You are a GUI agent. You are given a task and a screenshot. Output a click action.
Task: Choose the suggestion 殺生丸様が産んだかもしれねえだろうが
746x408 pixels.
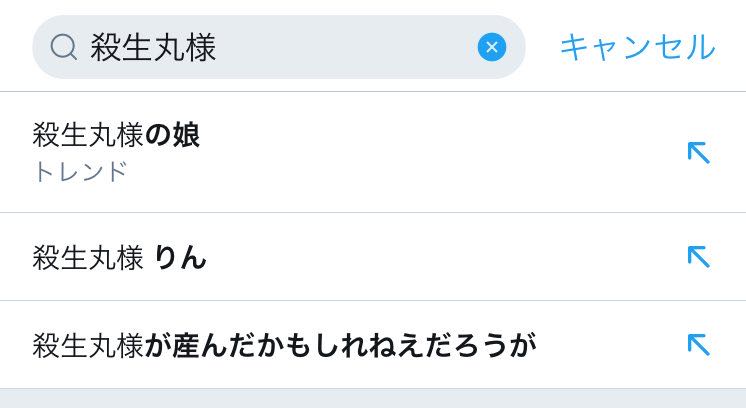click(x=284, y=346)
